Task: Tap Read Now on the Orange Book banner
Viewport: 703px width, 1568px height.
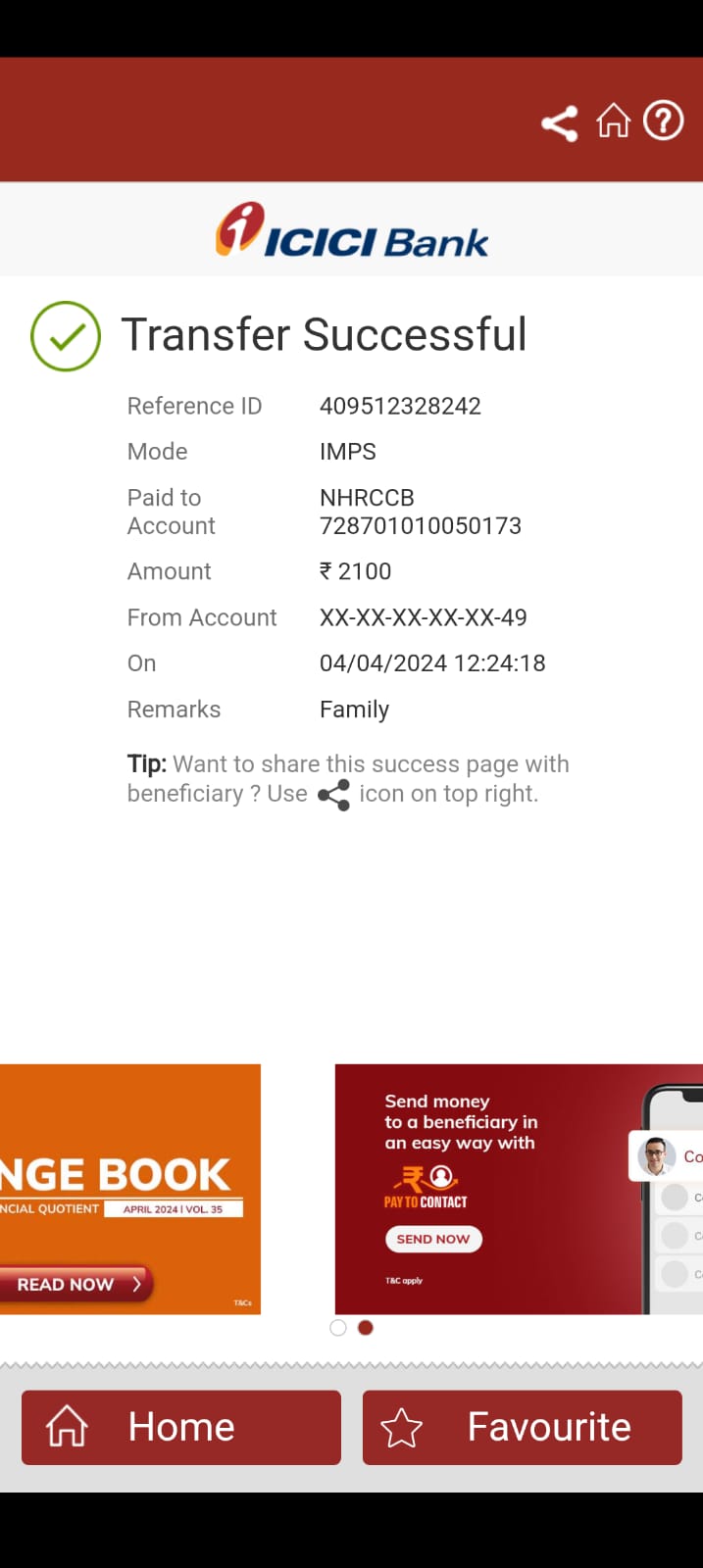Action: 76,1284
